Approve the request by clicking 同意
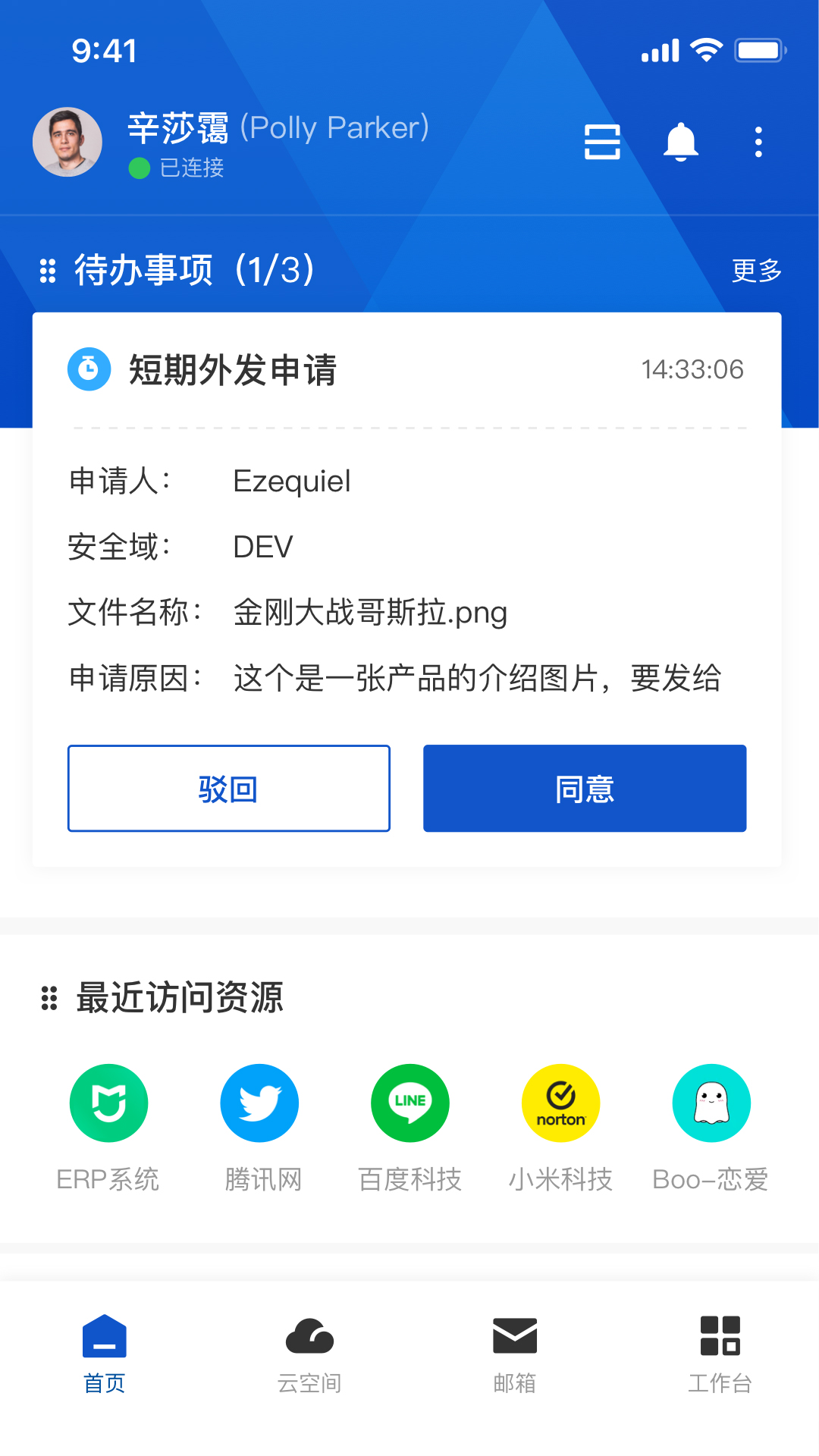Image resolution: width=819 pixels, height=1456 pixels. [x=584, y=788]
